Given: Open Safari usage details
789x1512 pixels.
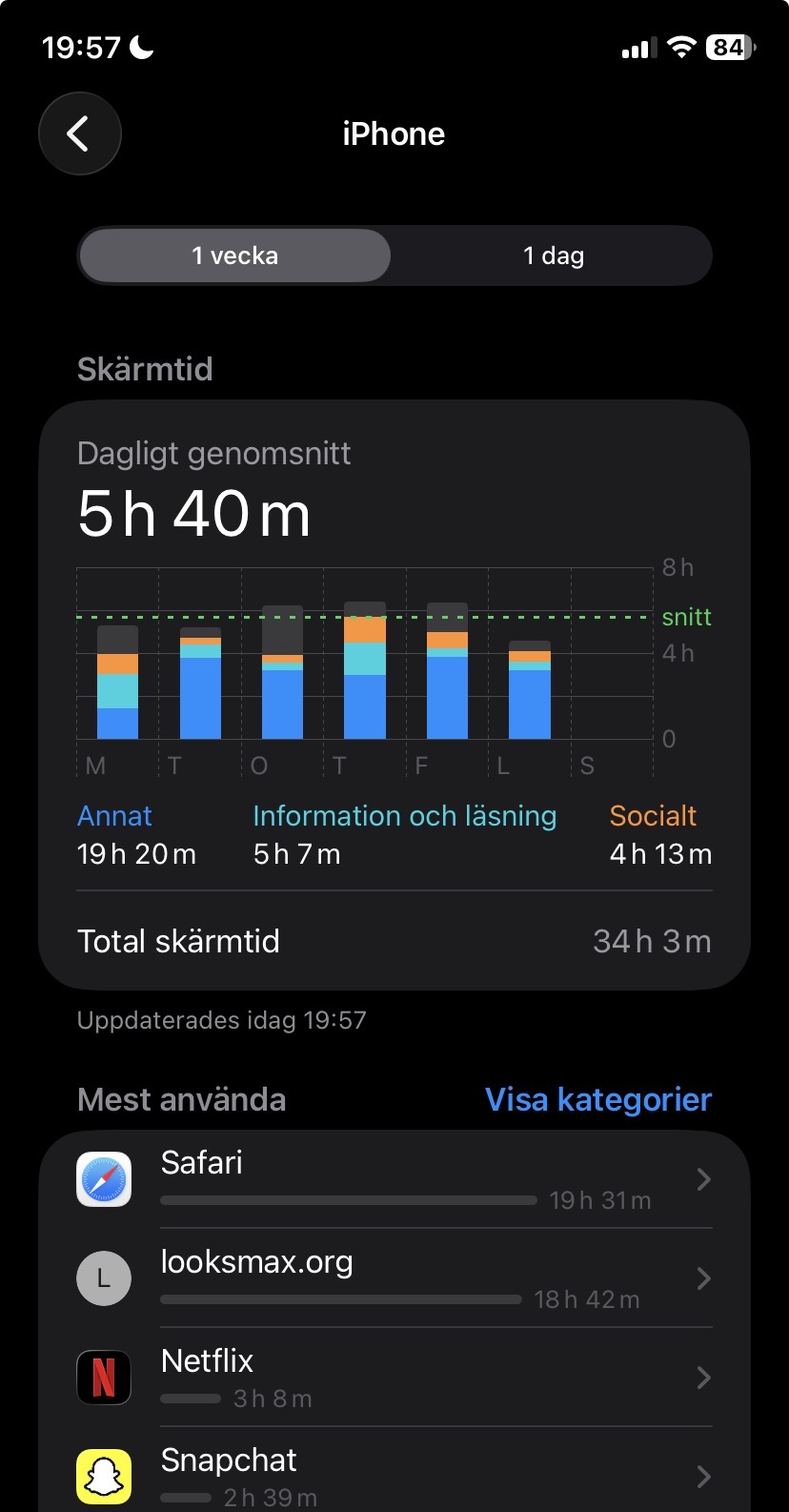Looking at the screenshot, I should pos(394,1180).
